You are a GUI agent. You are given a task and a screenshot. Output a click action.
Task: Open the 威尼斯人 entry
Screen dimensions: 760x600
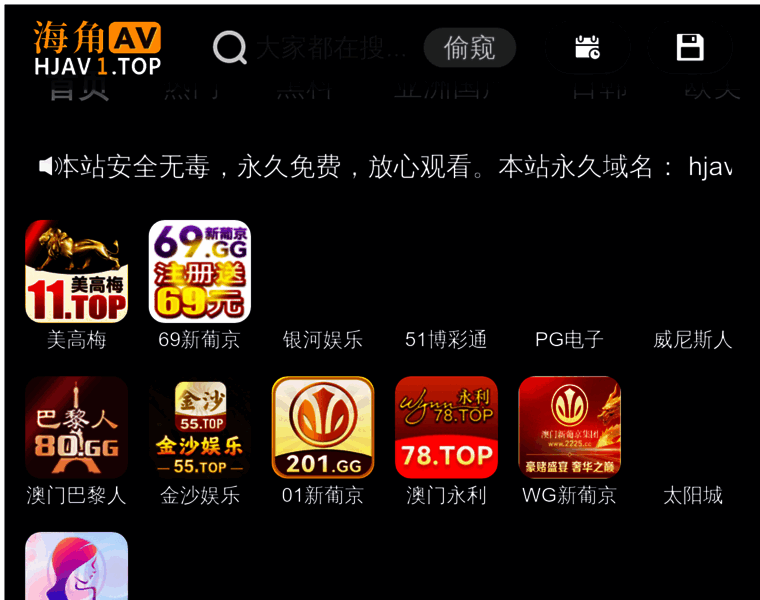click(x=692, y=340)
